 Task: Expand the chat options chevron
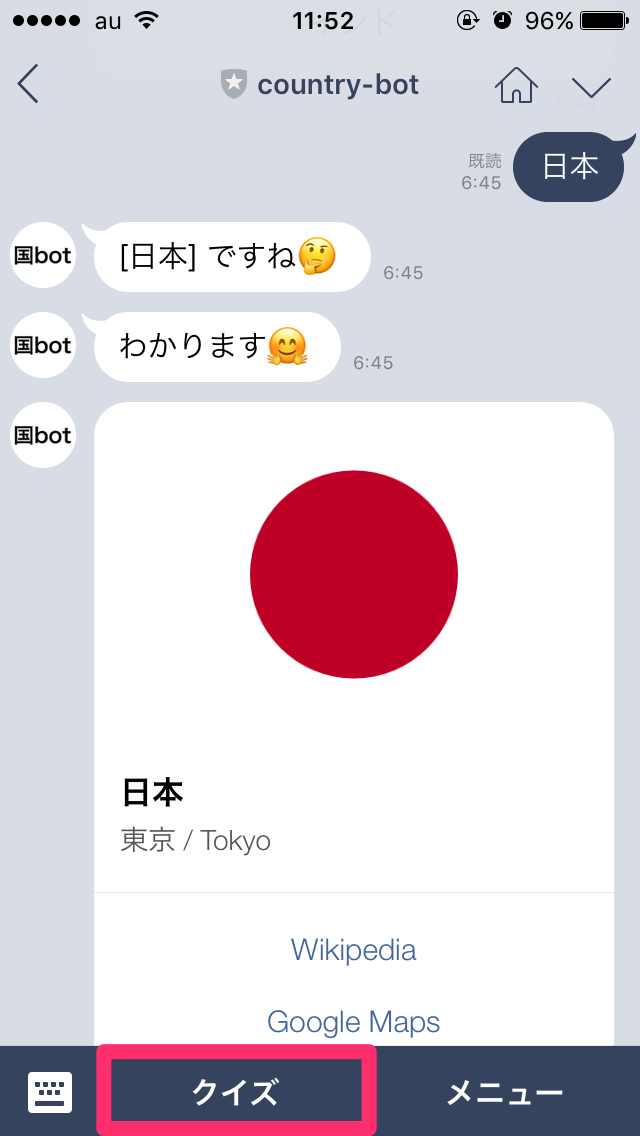tap(591, 86)
